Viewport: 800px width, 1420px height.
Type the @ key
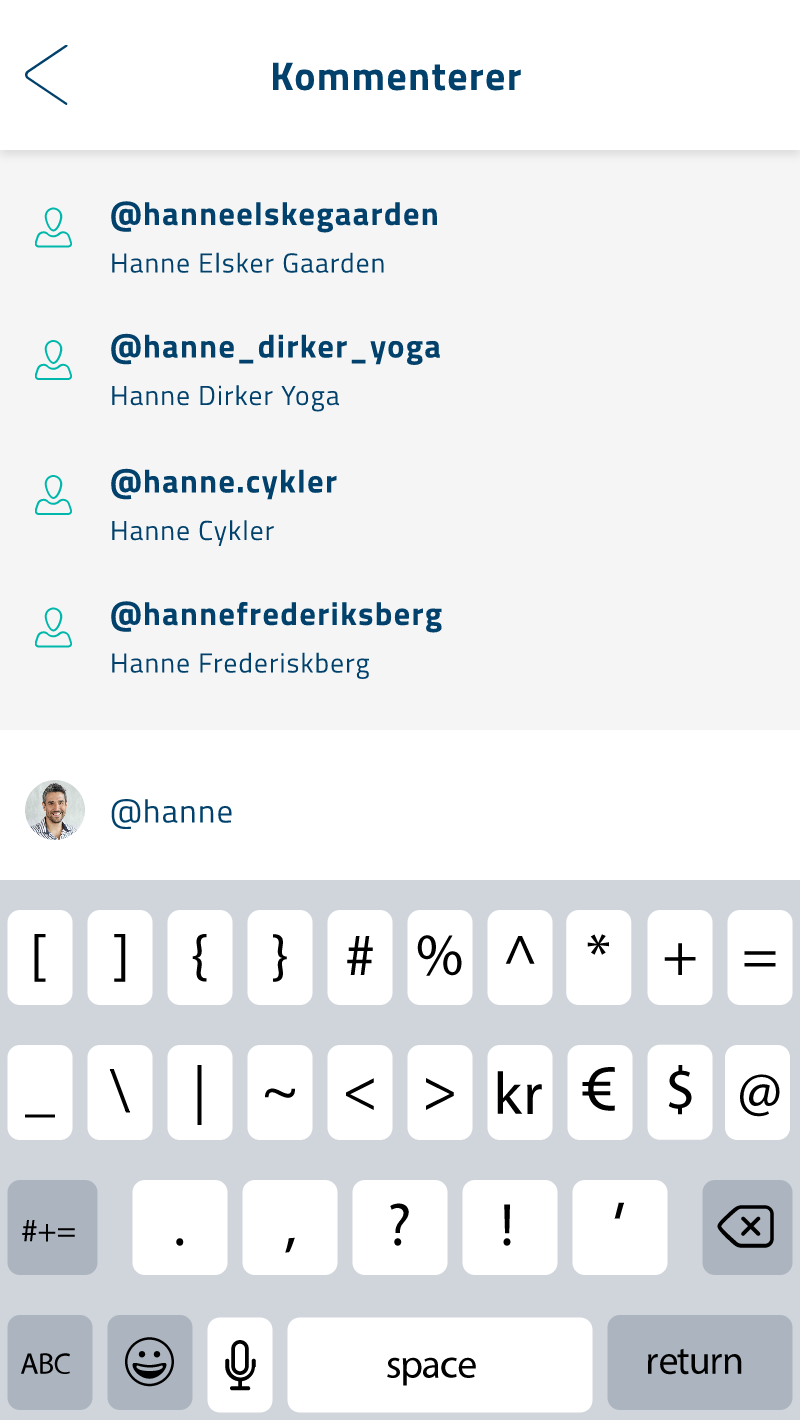[x=758, y=1093]
